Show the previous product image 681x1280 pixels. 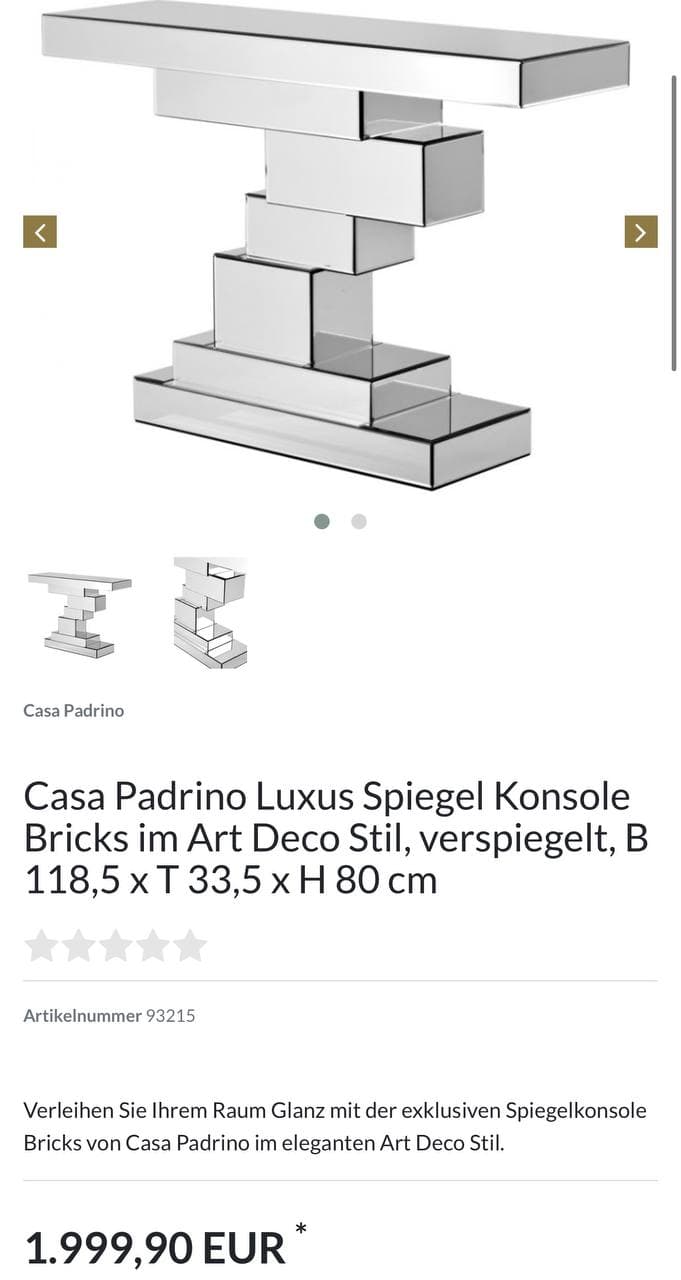(40, 231)
